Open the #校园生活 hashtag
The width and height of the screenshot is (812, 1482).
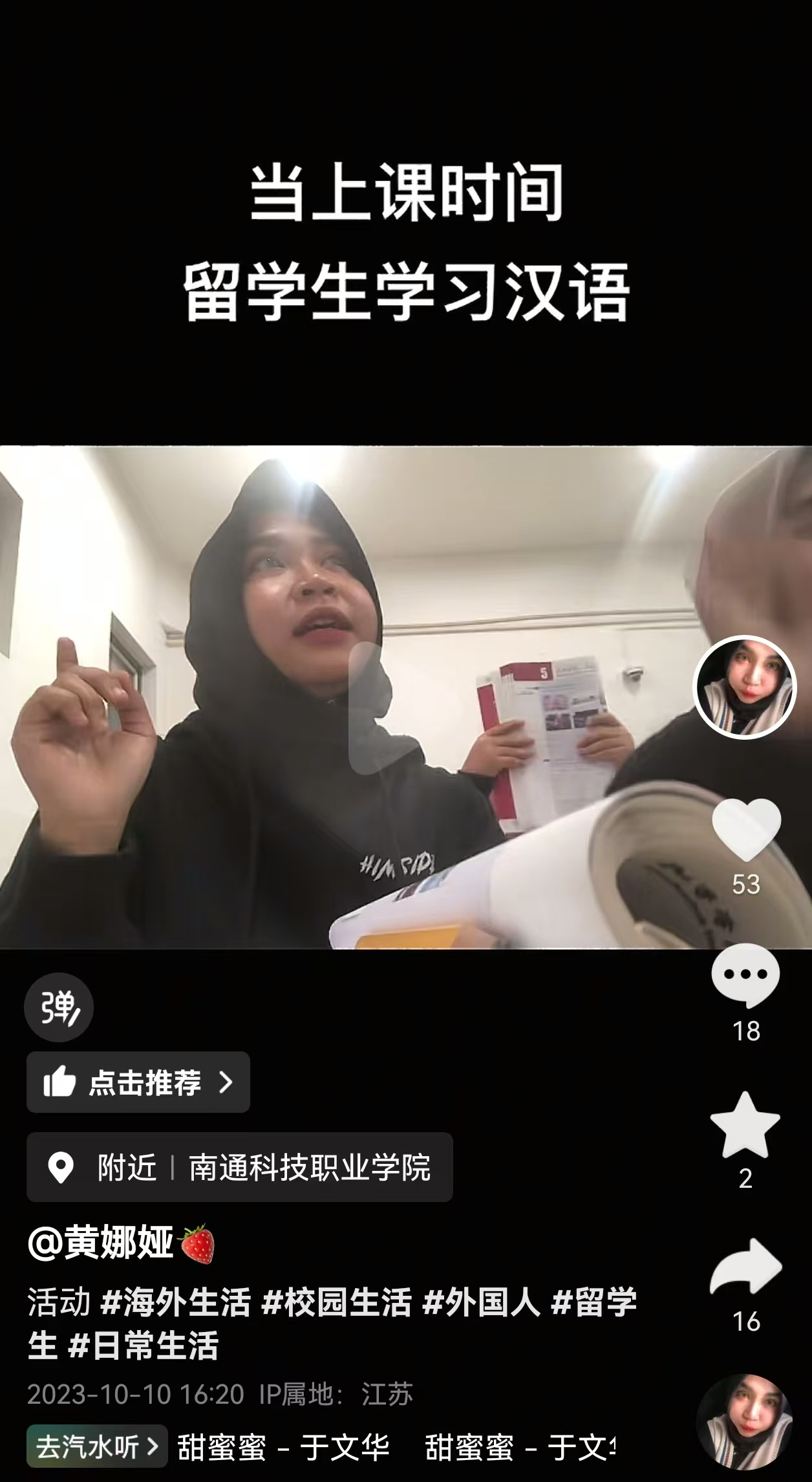coord(336,1302)
